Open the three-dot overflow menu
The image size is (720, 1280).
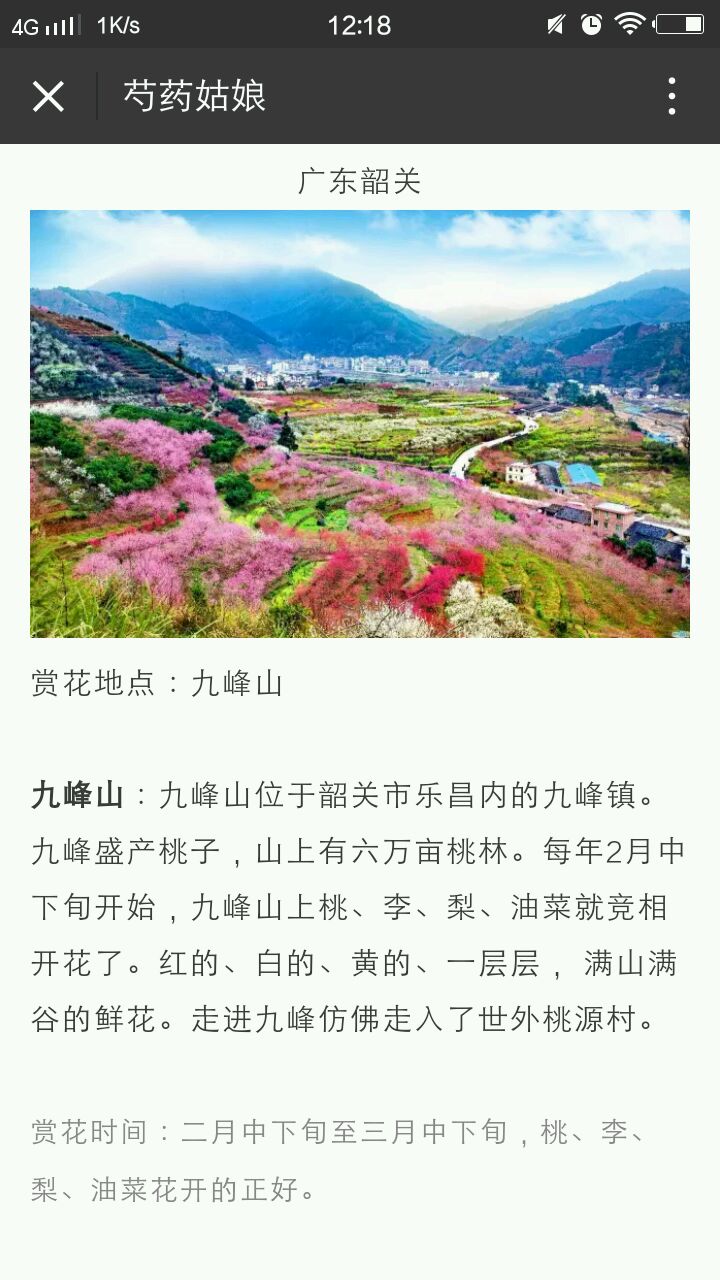coord(671,97)
